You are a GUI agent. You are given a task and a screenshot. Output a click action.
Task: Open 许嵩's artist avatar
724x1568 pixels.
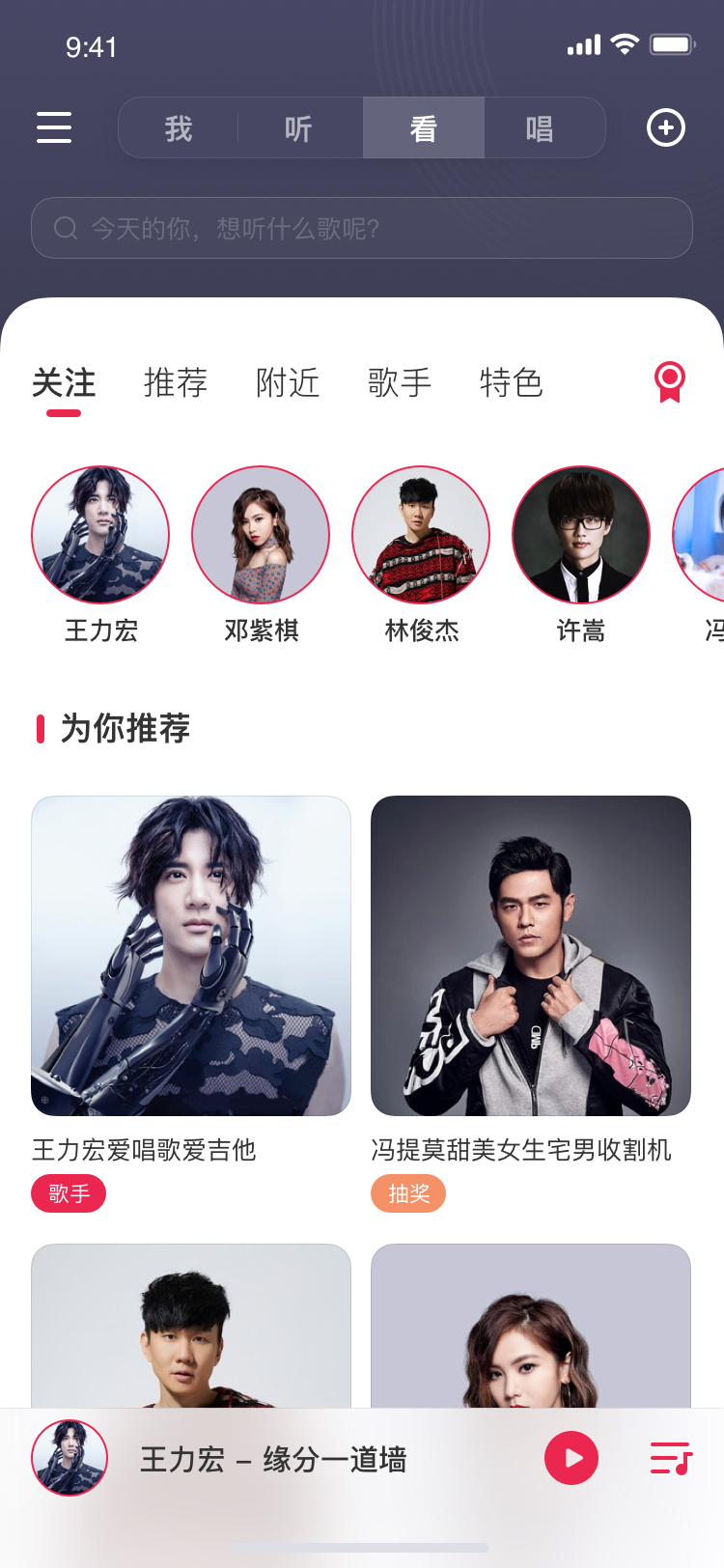tap(581, 535)
